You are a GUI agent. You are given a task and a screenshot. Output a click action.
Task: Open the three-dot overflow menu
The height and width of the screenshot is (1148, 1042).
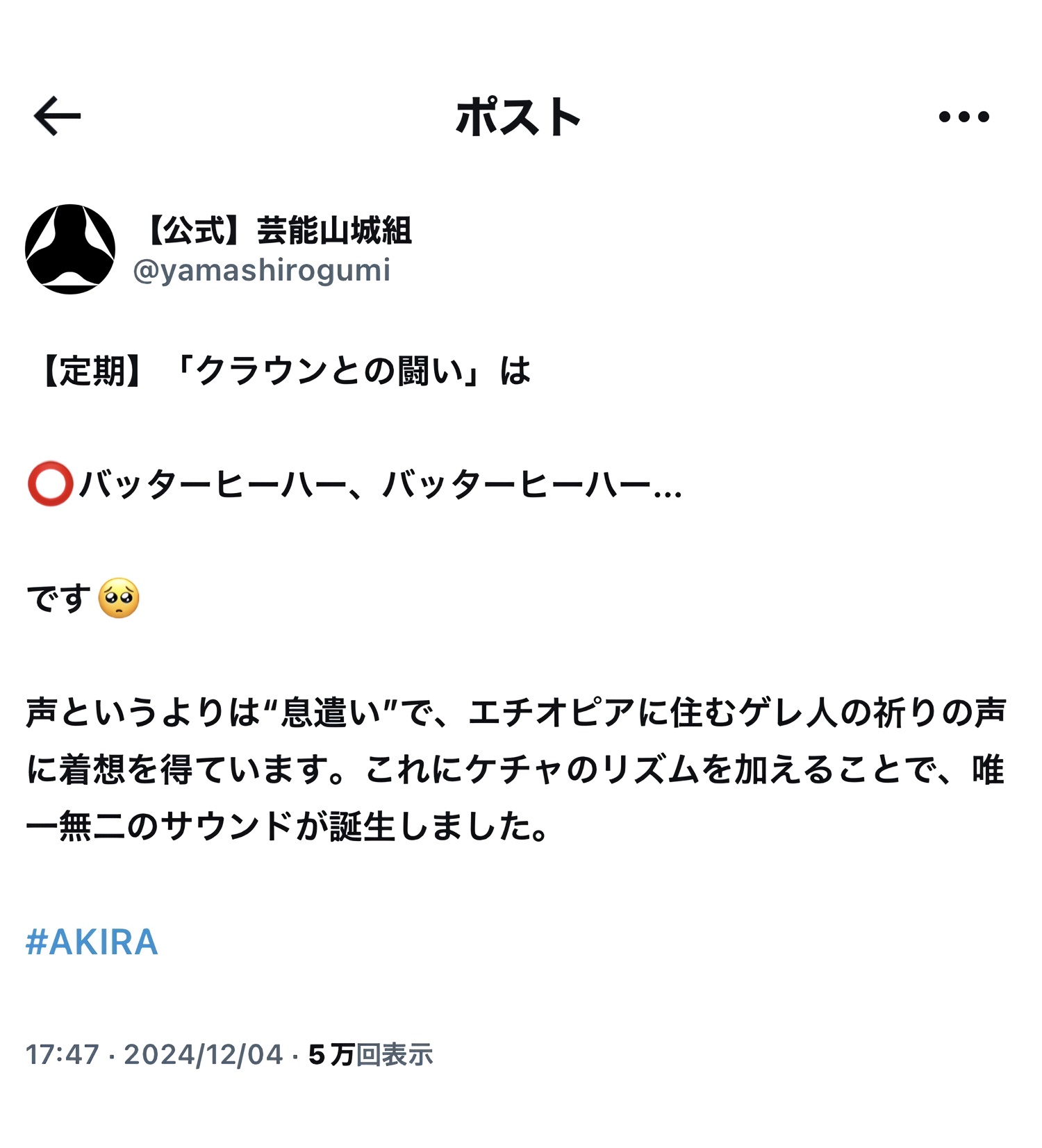(x=964, y=117)
